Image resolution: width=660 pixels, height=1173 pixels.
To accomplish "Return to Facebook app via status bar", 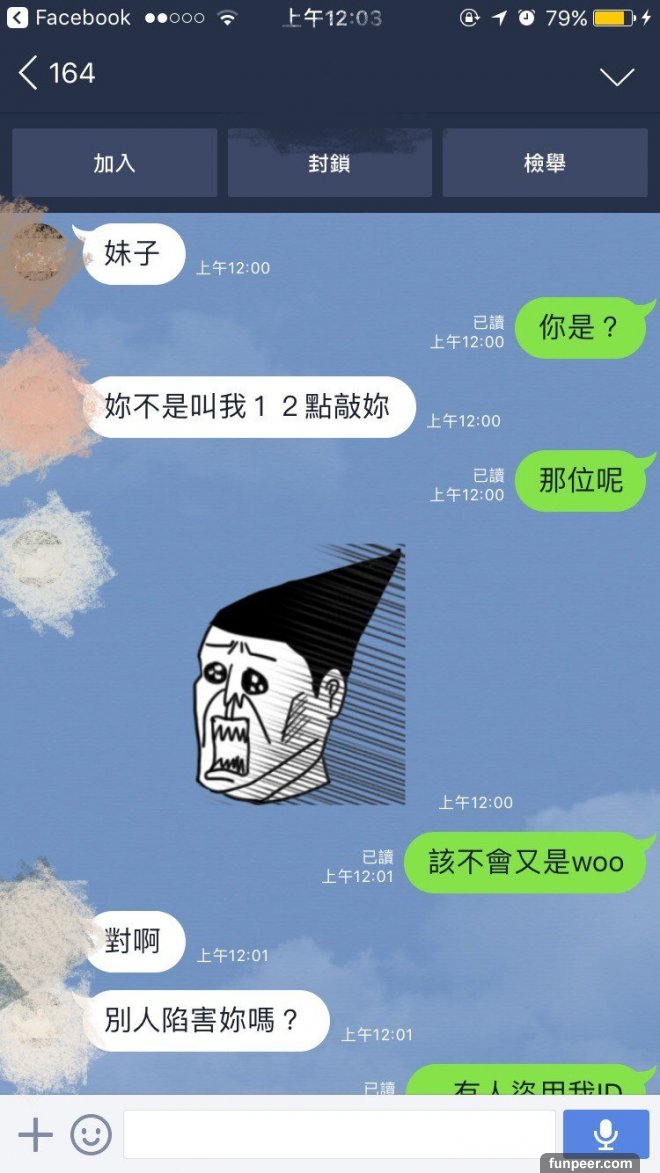I will click(x=68, y=18).
